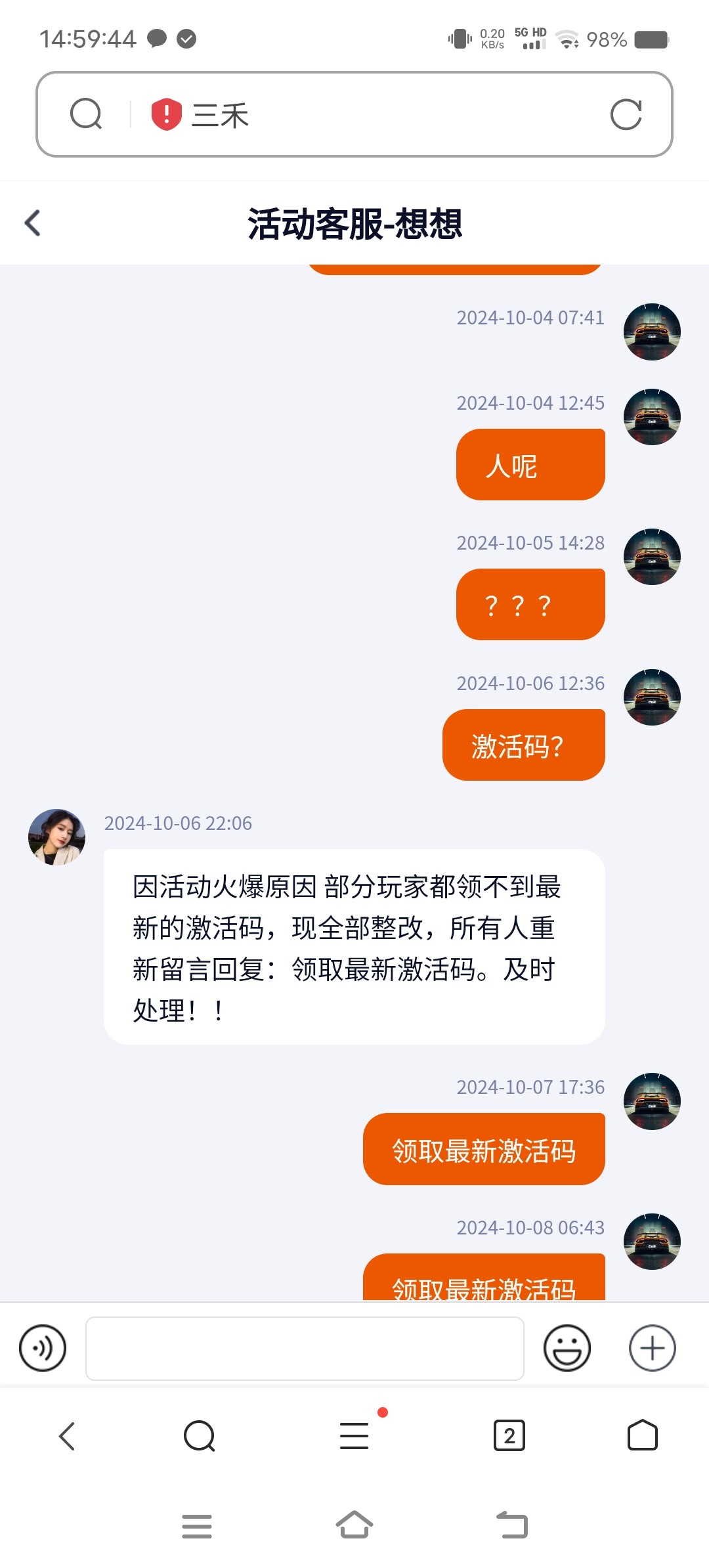Open the browser menu with the red dot
Viewport: 709px width, 1568px height.
[354, 1436]
